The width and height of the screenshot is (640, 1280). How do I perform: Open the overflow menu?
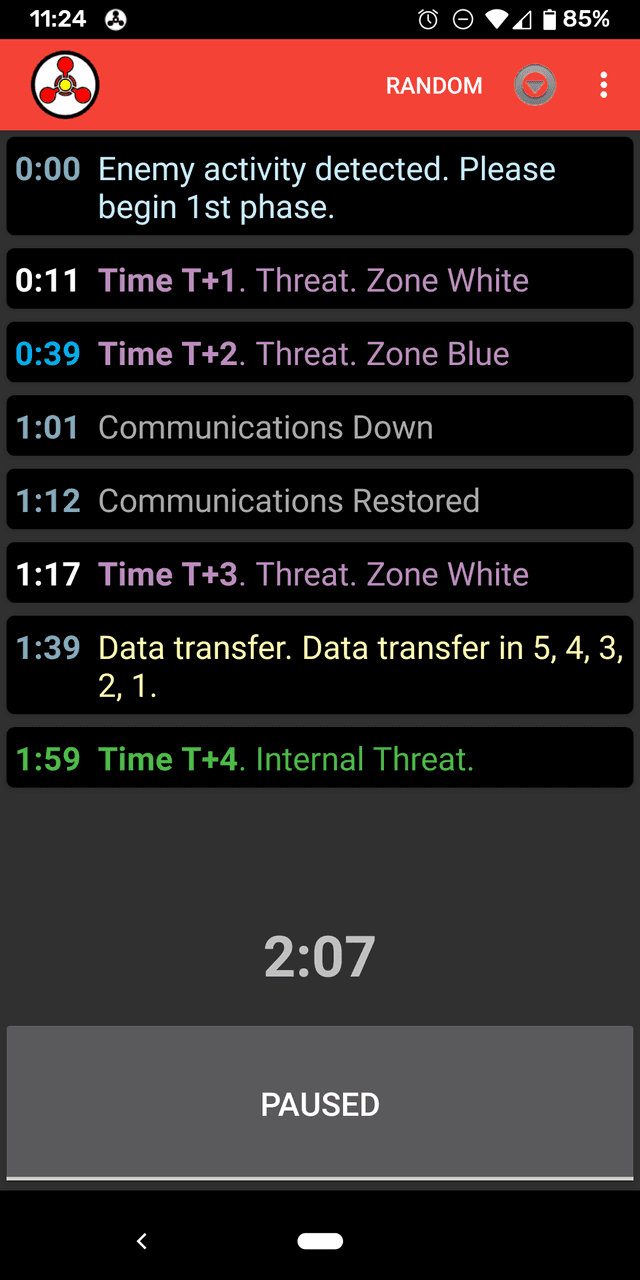[x=603, y=86]
